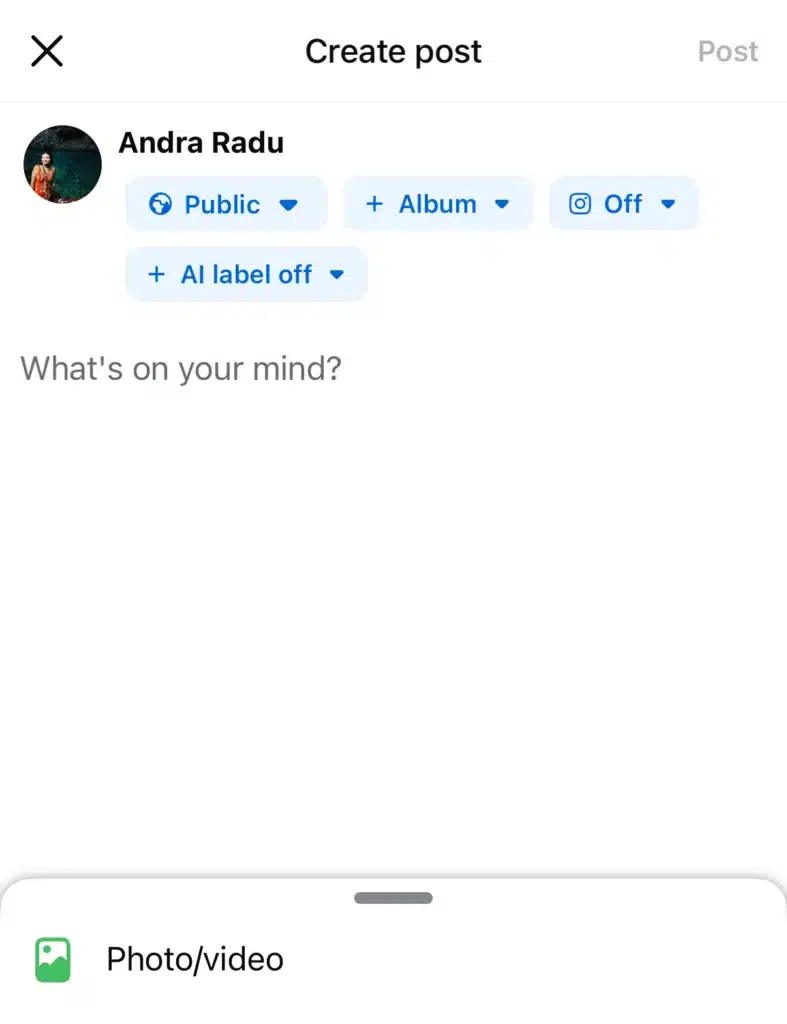
Task: Close the Create post screen
Action: [47, 51]
